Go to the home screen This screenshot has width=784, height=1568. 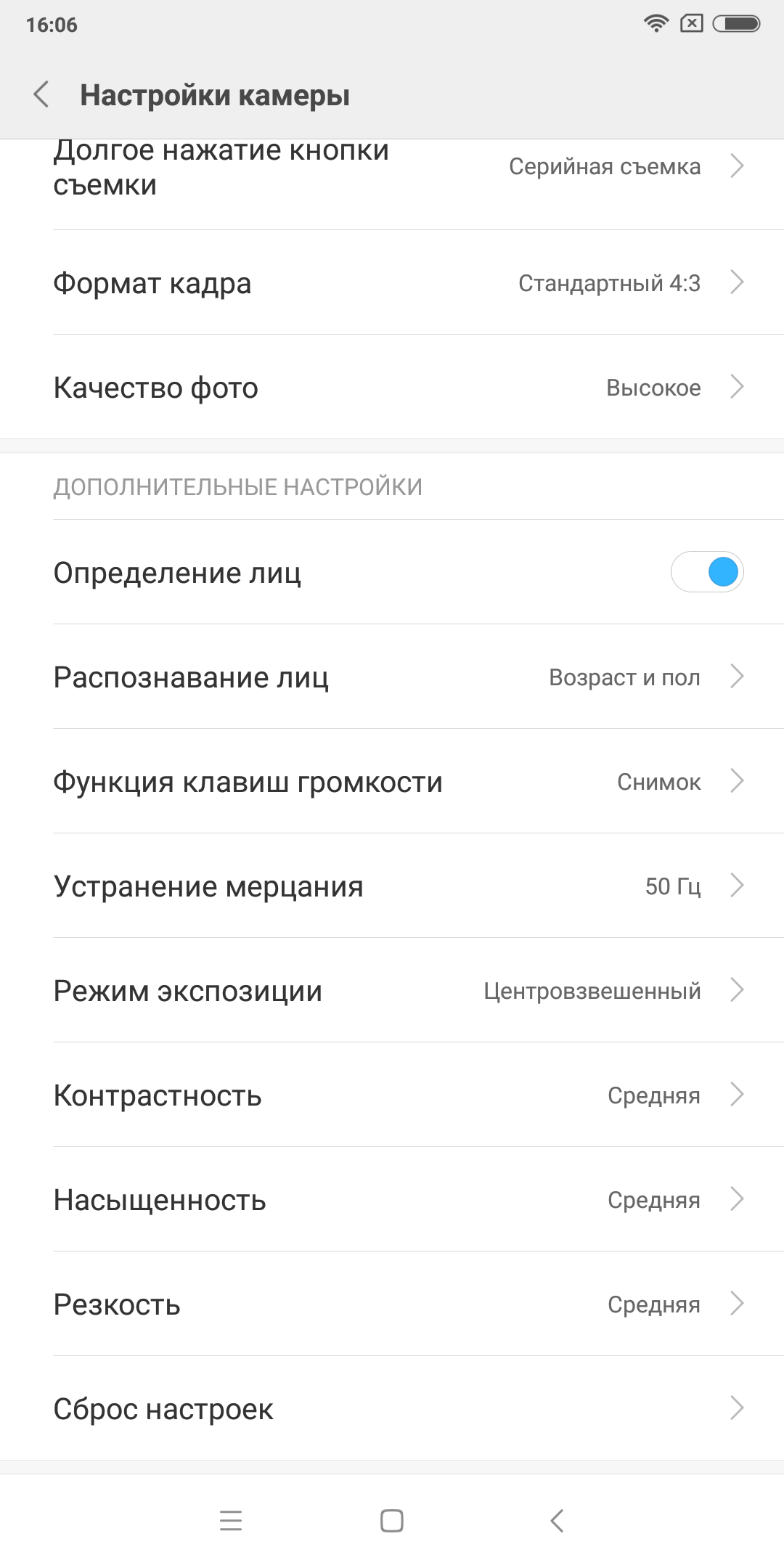392,1520
